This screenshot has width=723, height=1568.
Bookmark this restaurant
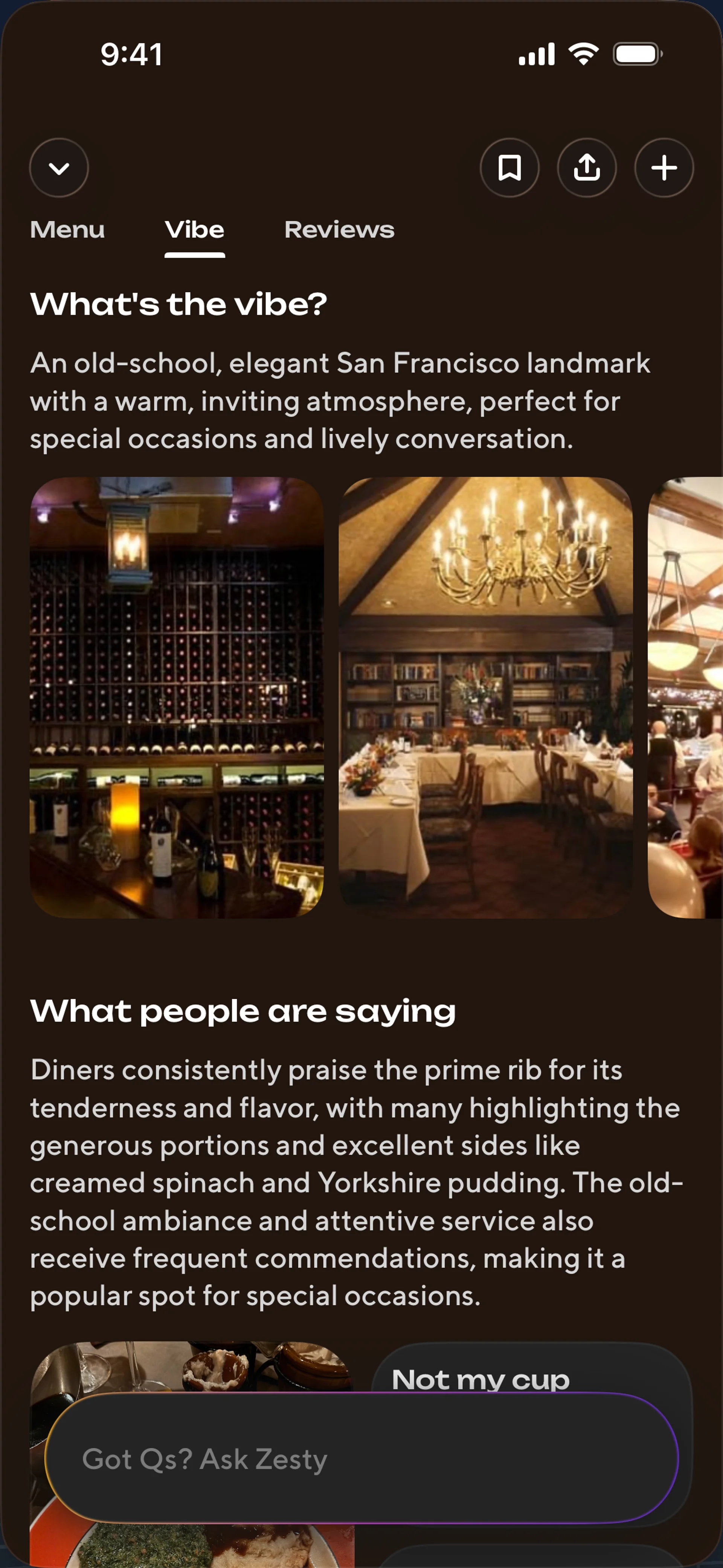[x=509, y=168]
